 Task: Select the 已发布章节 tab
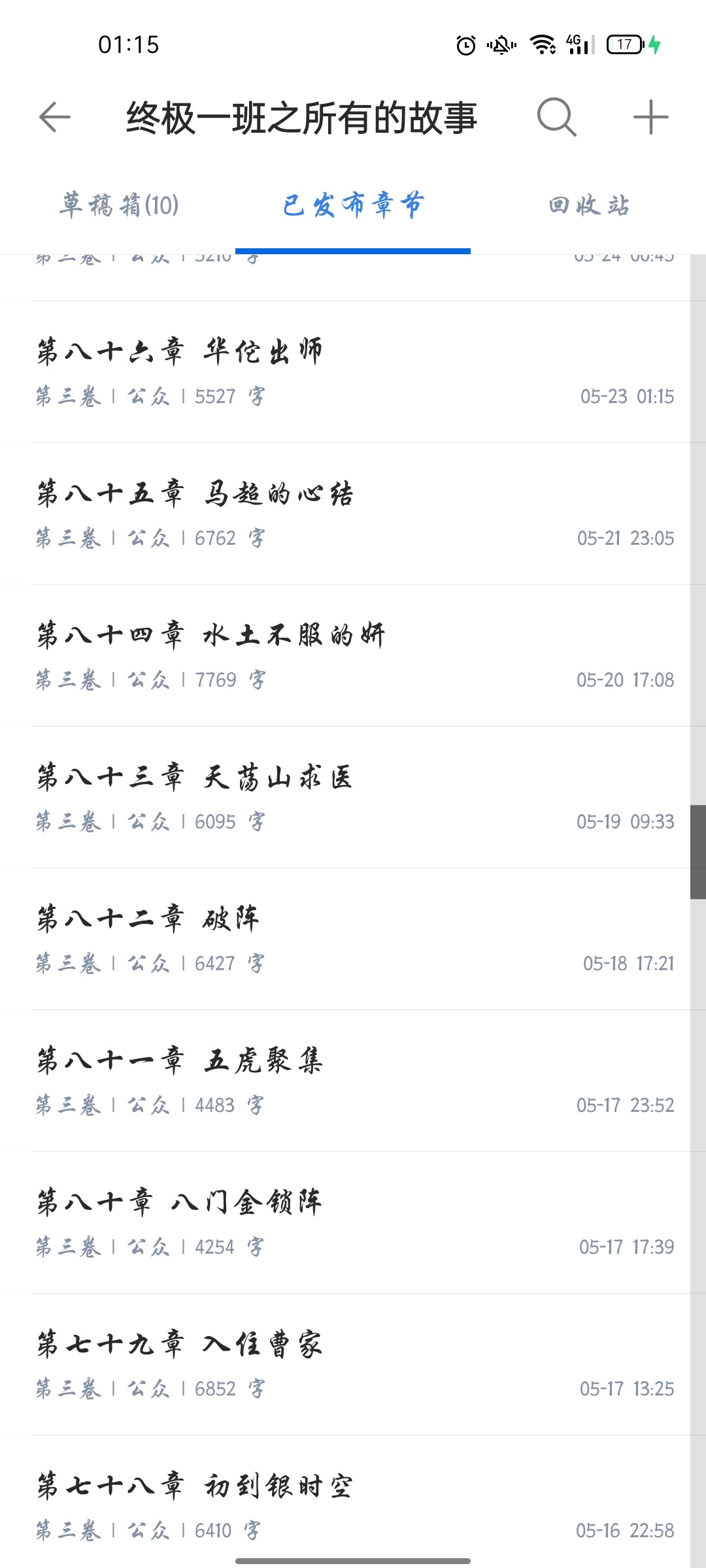[x=353, y=205]
